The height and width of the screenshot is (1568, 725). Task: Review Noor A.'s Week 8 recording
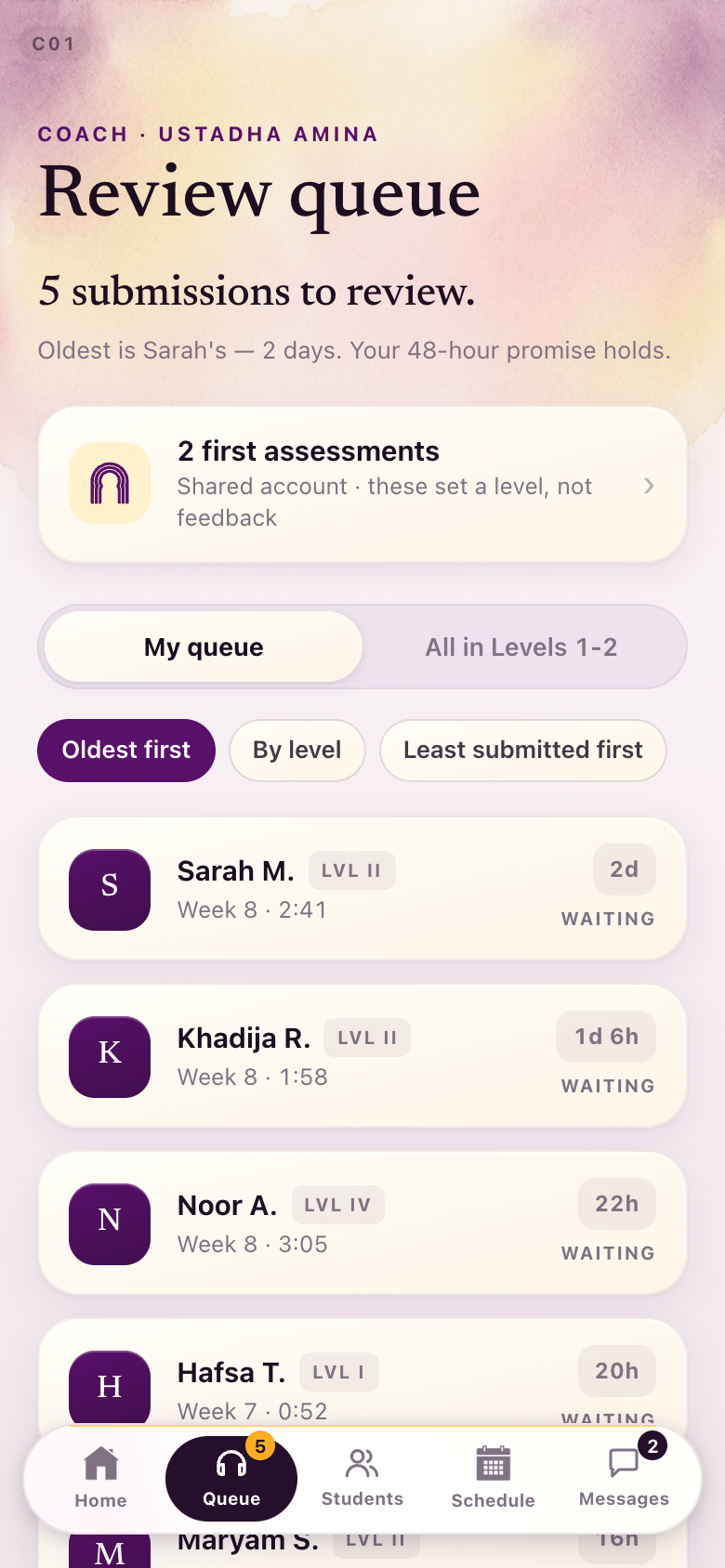tap(362, 1223)
